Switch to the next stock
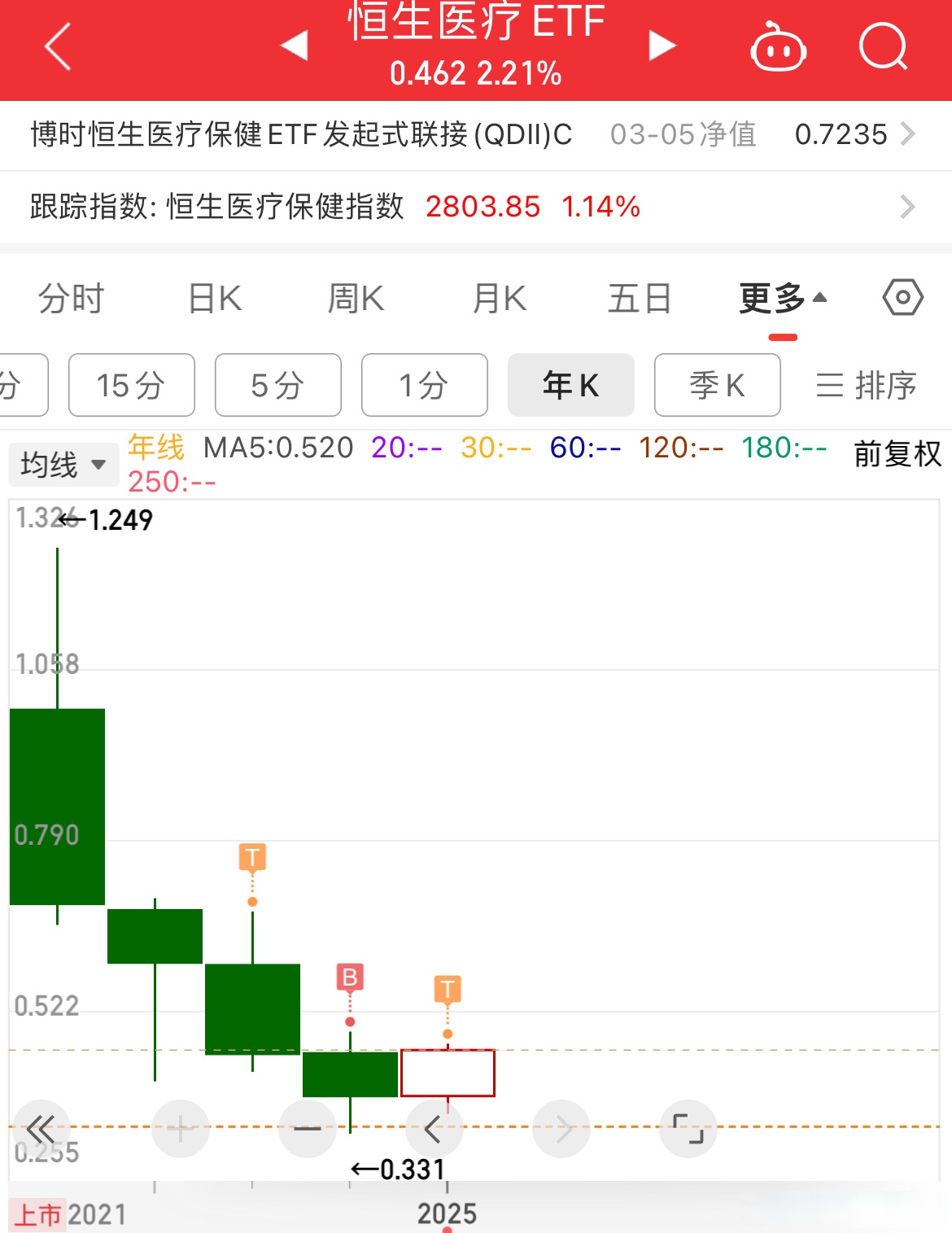This screenshot has width=952, height=1233. point(662,46)
